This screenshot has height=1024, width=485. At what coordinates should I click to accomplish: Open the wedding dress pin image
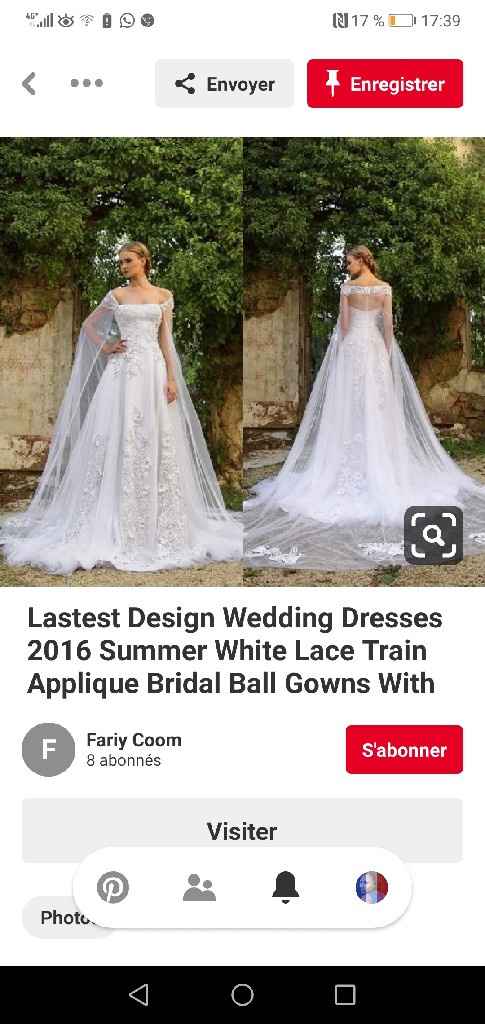coord(242,362)
